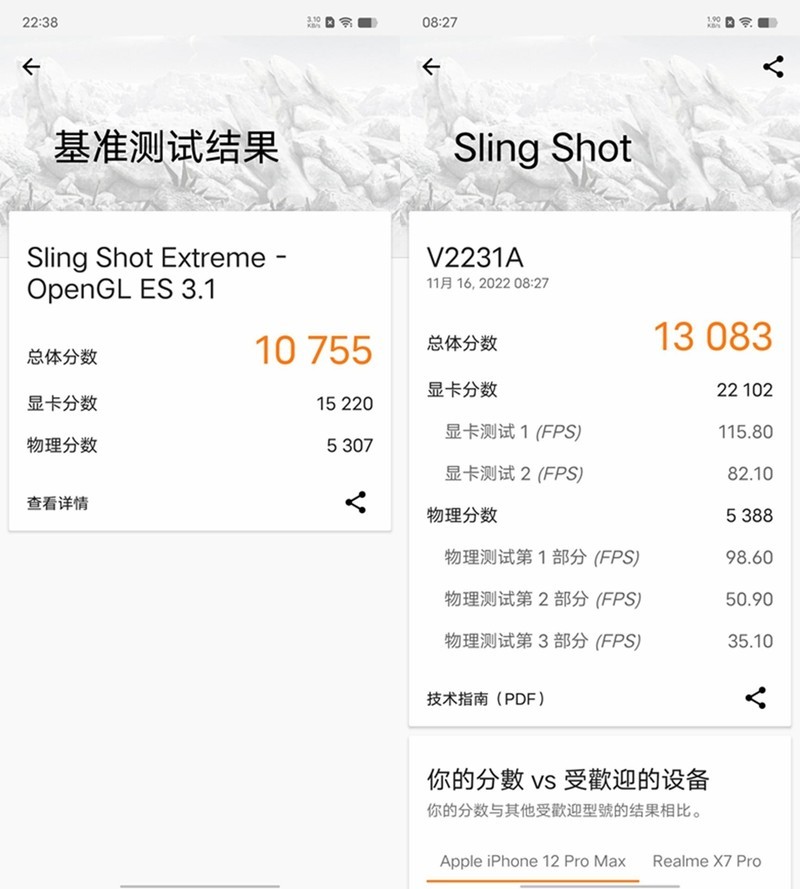
Task: Select the Apple iPhone 12 Pro Max tab
Action: (532, 861)
